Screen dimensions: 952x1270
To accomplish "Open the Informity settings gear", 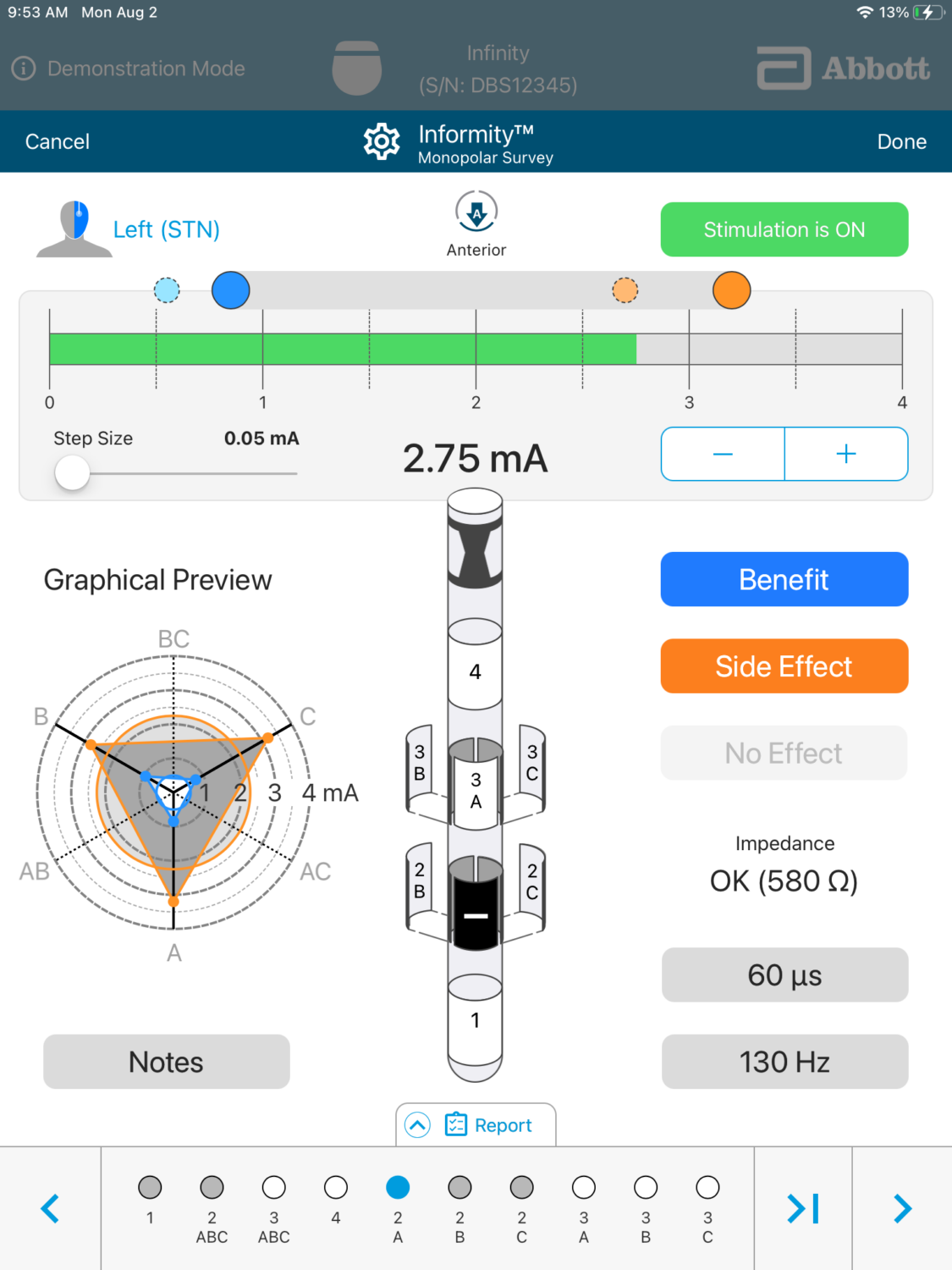I will [382, 141].
